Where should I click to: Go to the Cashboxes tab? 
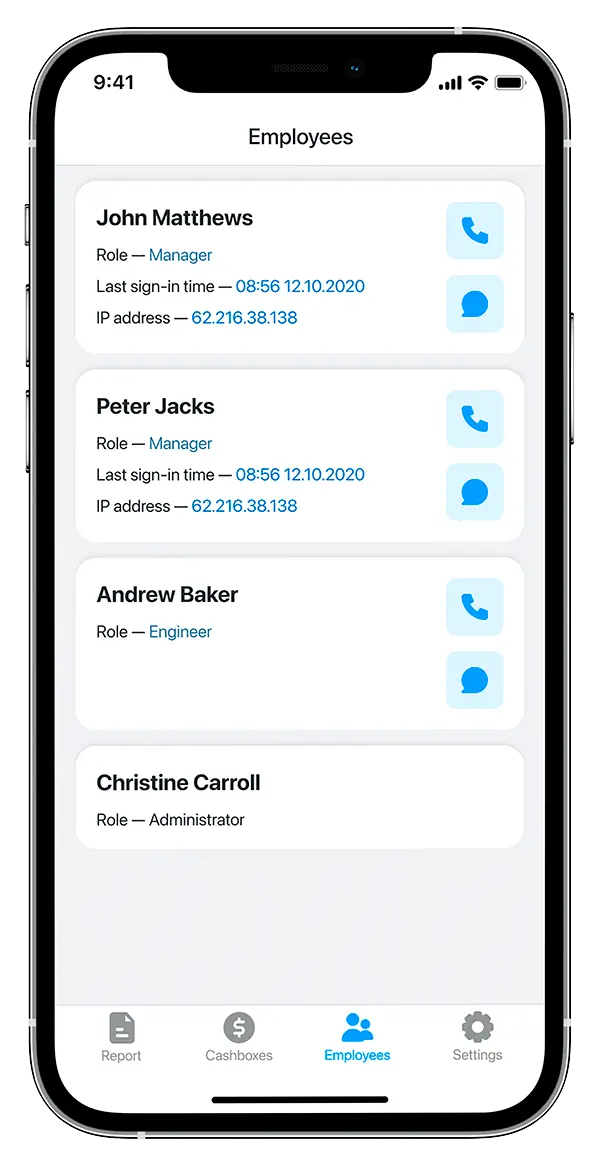click(239, 1037)
